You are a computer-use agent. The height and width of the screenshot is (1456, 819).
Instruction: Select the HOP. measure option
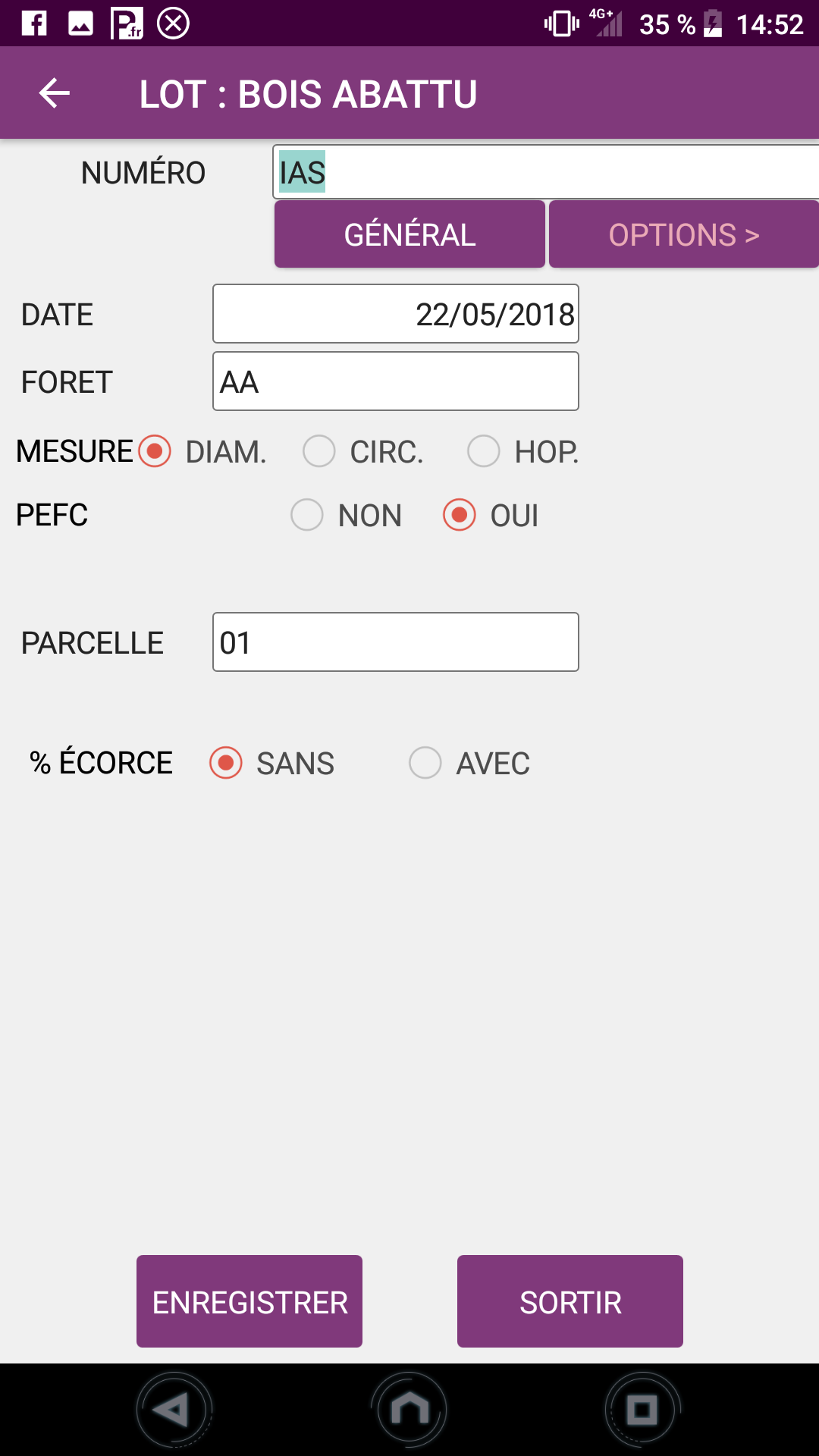pyautogui.click(x=524, y=452)
